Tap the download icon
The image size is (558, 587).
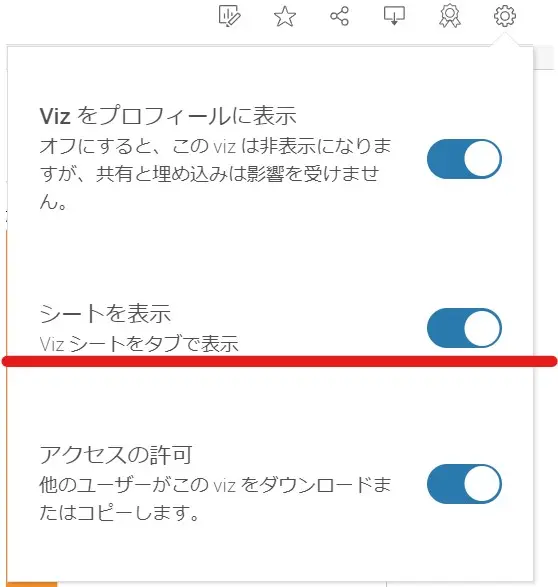[394, 16]
